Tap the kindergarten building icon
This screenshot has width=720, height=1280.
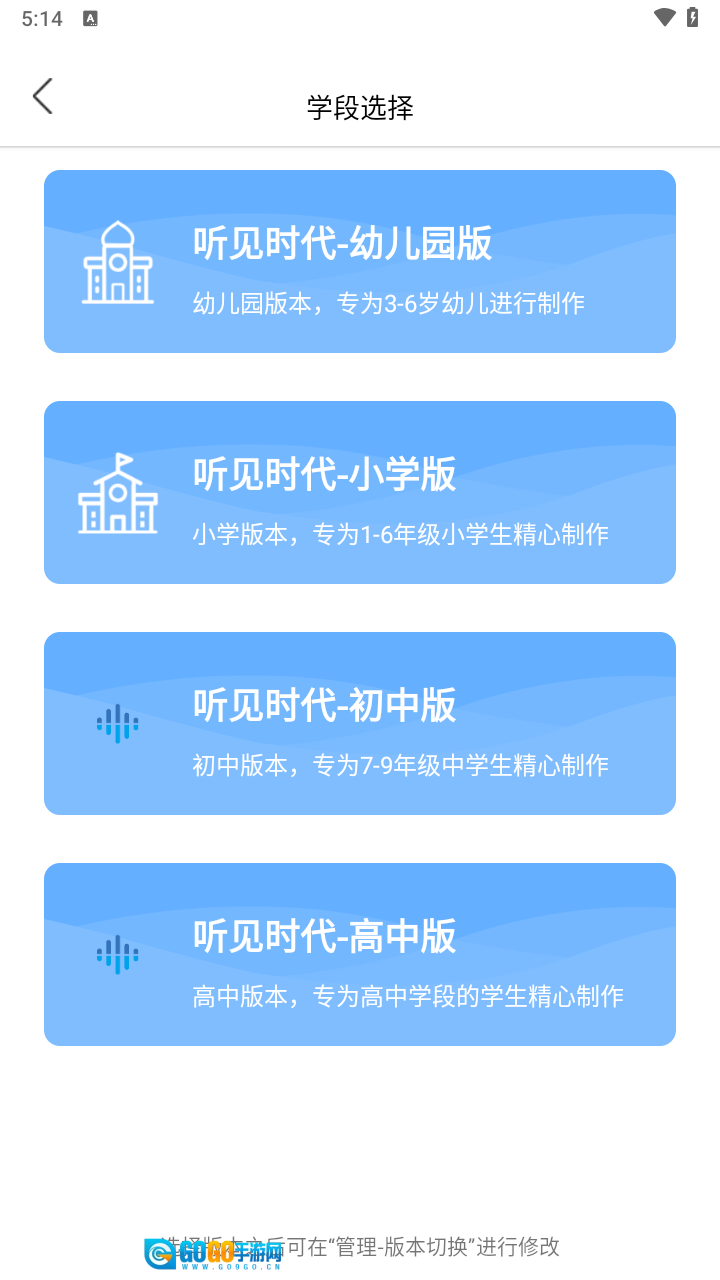[x=118, y=261]
